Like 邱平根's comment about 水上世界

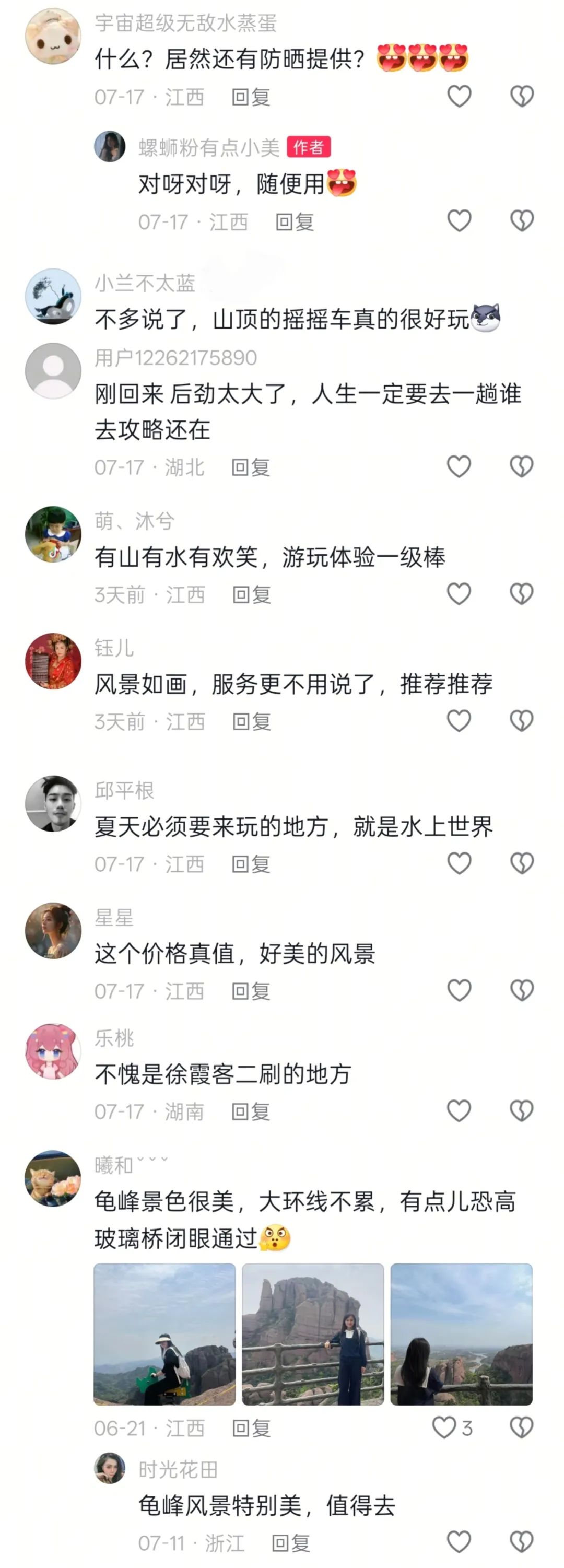[x=459, y=864]
